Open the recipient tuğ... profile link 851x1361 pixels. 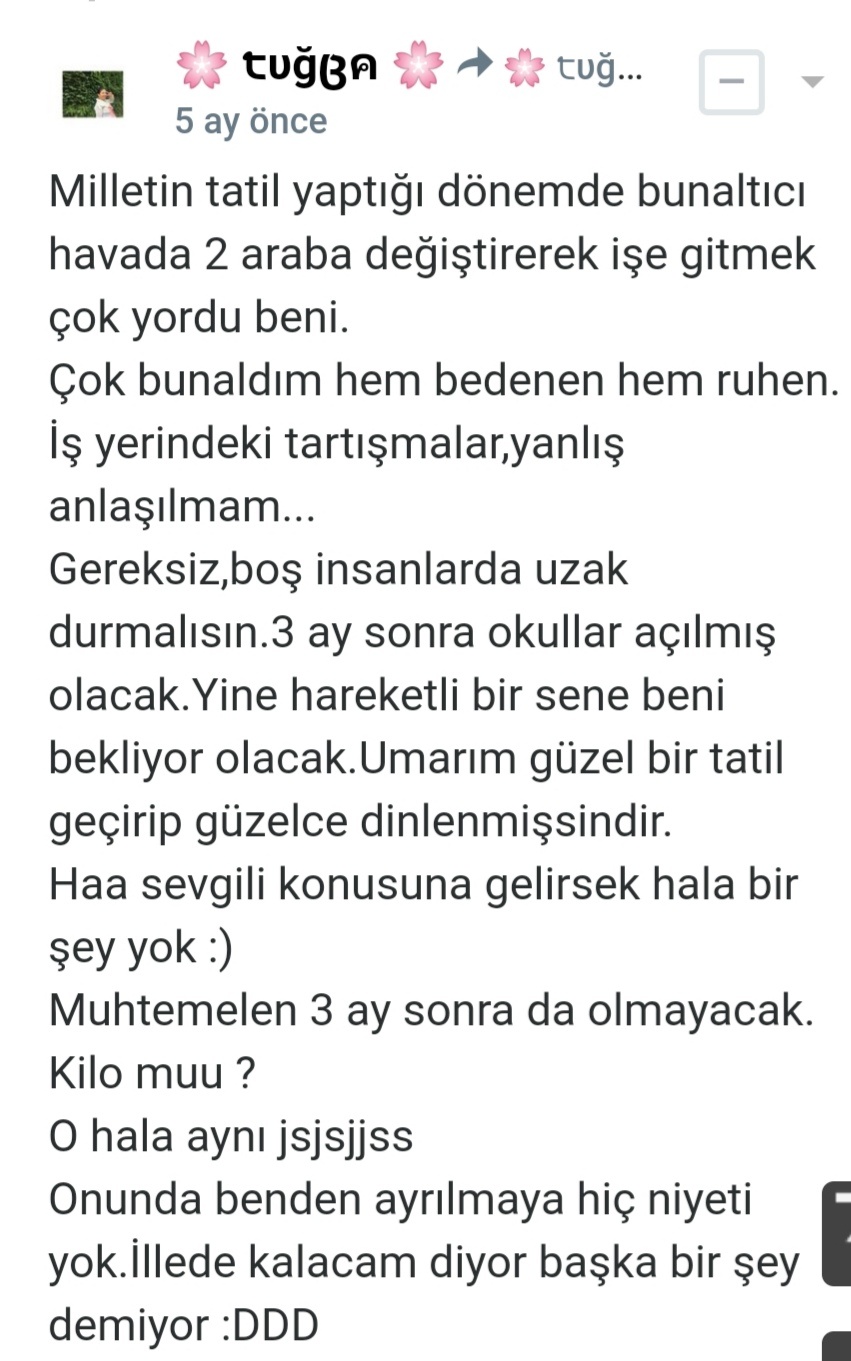click(598, 68)
